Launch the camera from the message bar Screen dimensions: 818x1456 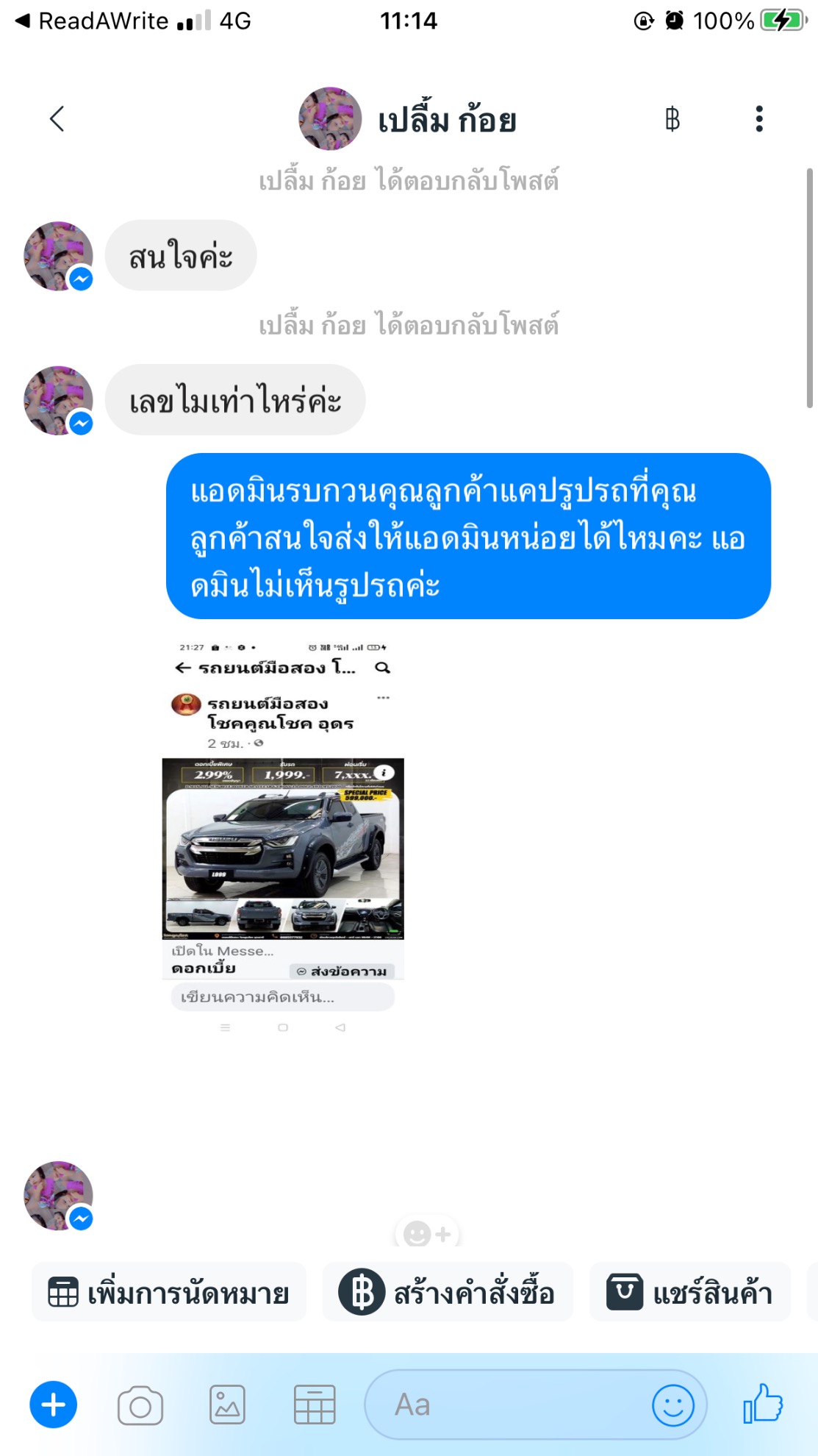[x=140, y=1405]
